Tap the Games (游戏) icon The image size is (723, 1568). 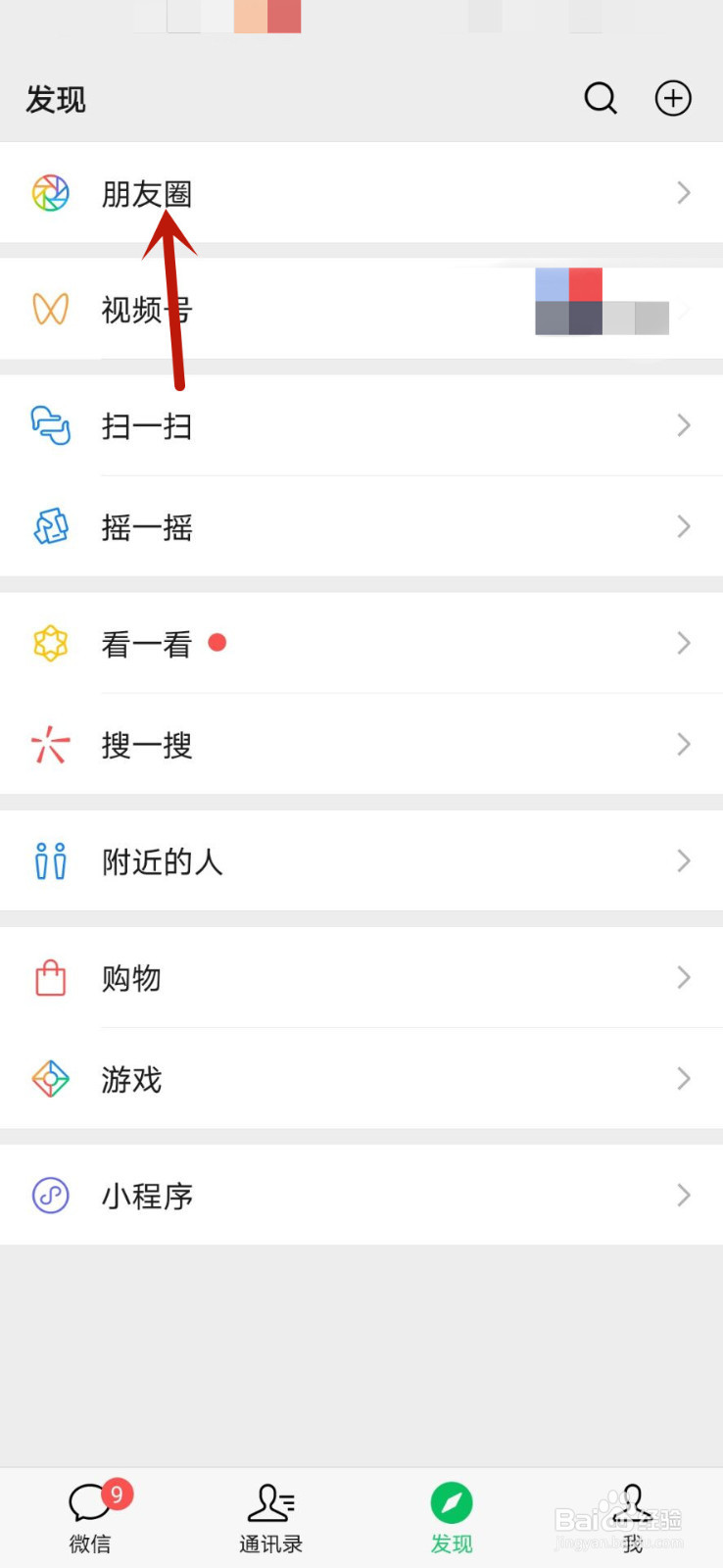click(50, 1078)
